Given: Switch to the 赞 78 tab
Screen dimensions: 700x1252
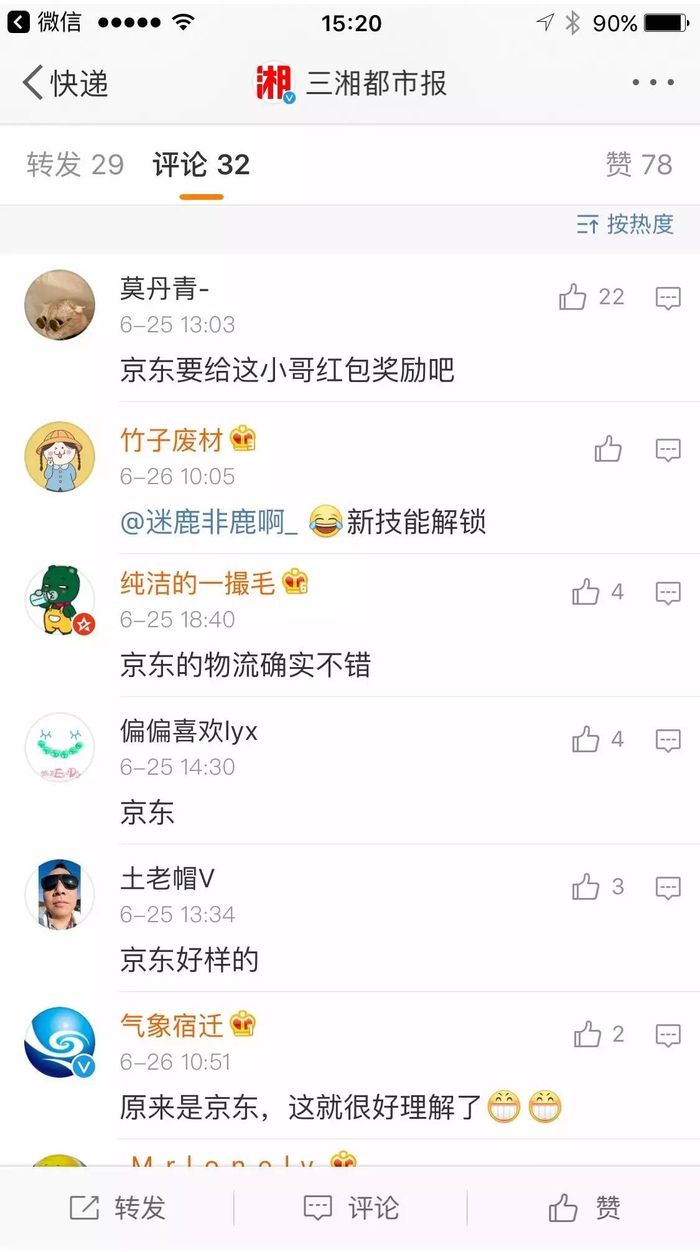Looking at the screenshot, I should [638, 165].
